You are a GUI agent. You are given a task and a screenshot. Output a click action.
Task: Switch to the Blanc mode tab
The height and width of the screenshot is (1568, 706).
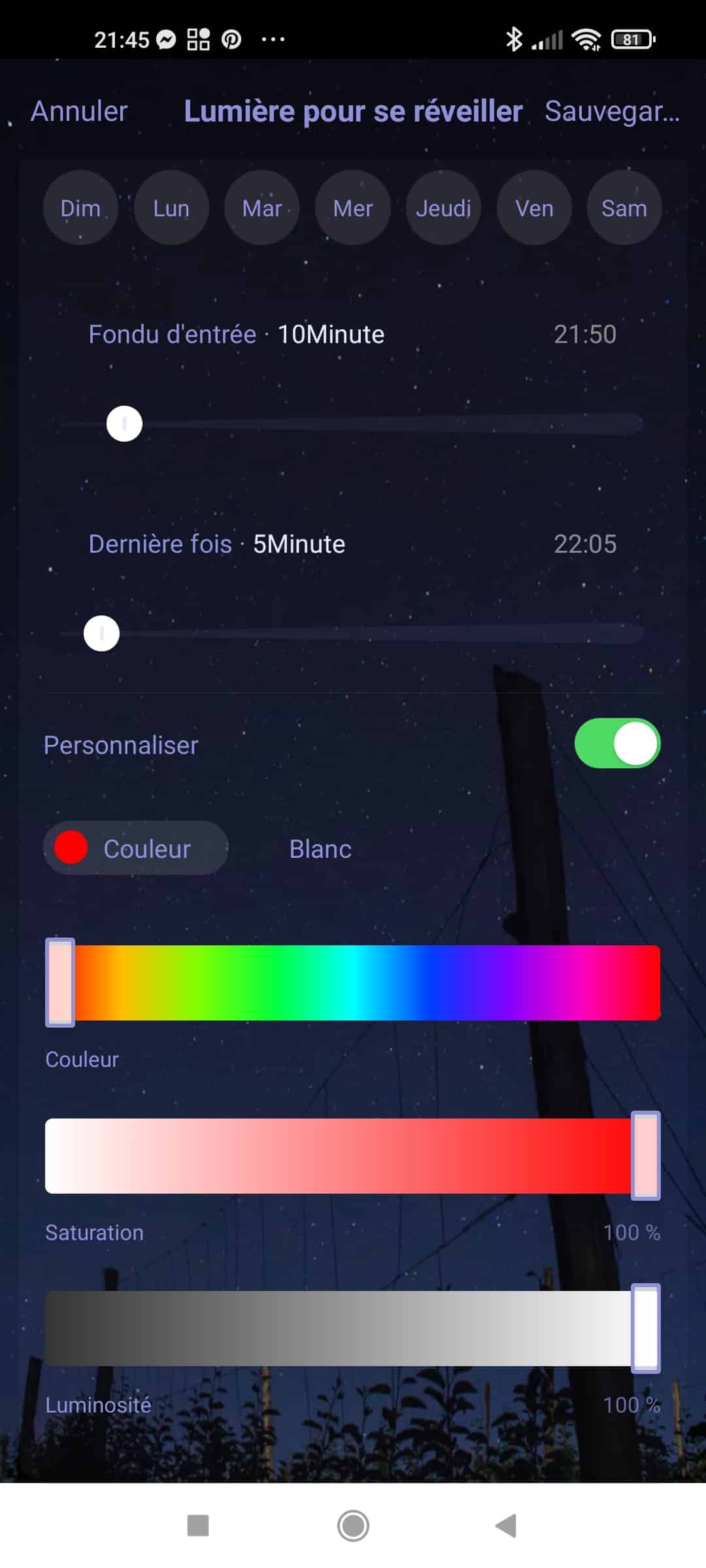pyautogui.click(x=320, y=849)
